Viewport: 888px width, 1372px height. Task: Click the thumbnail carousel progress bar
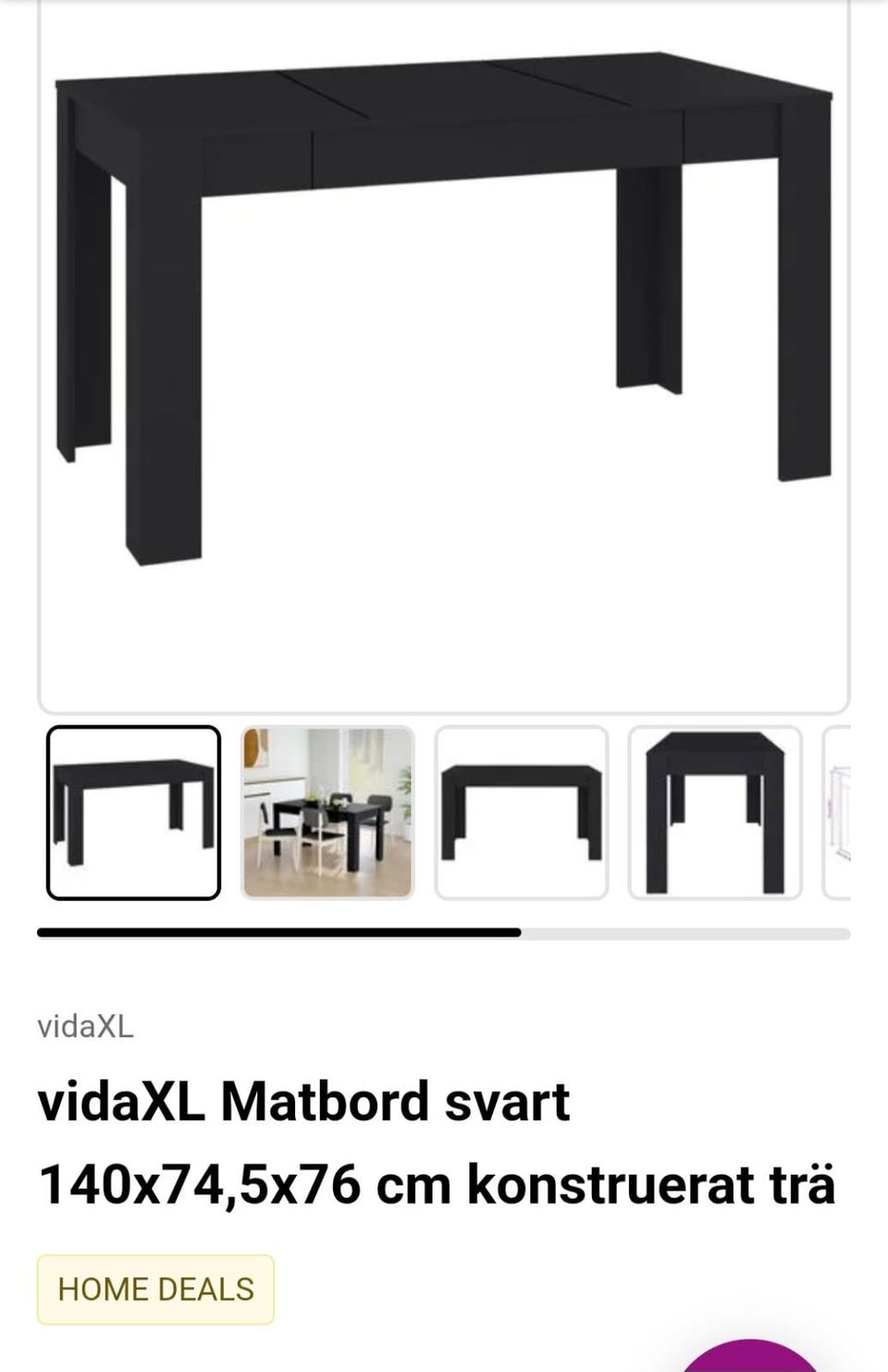[444, 931]
